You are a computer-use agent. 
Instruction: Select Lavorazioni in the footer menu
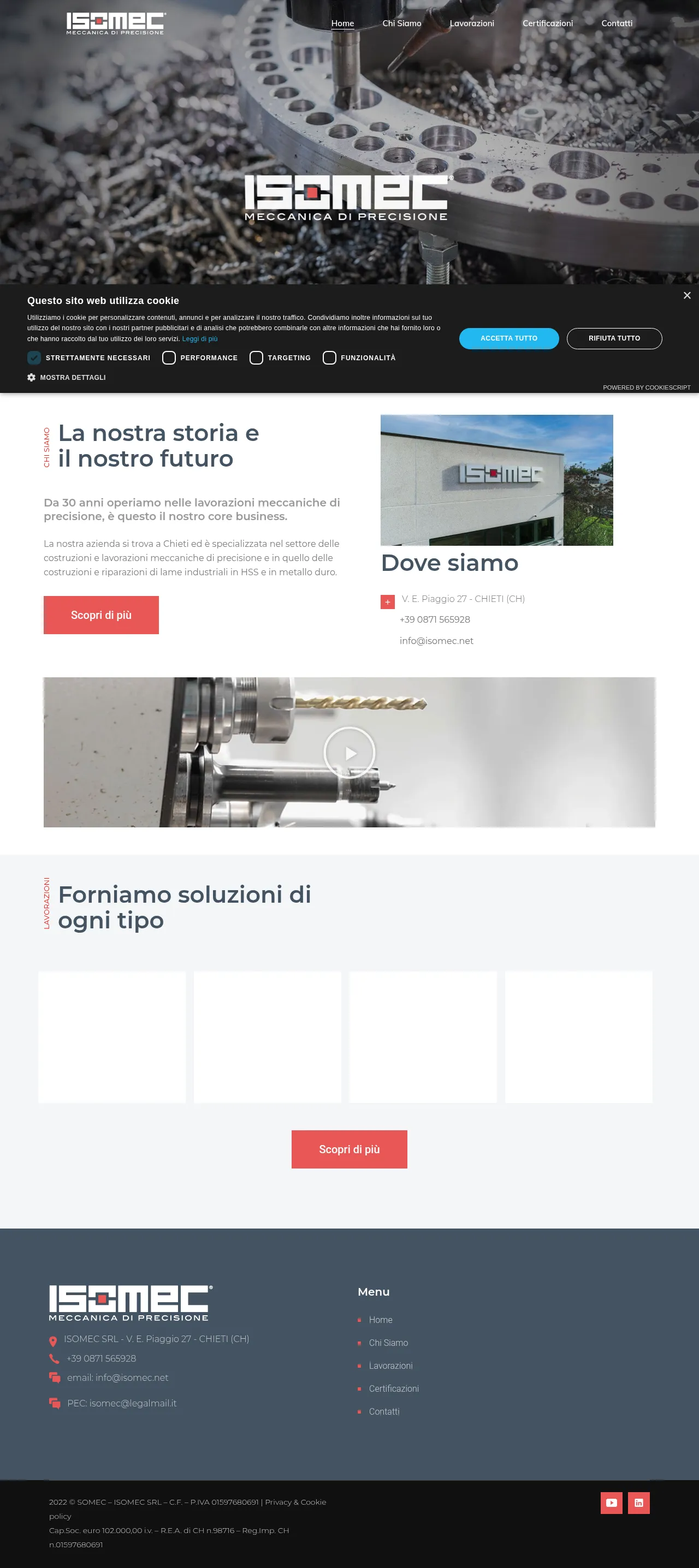click(390, 1366)
